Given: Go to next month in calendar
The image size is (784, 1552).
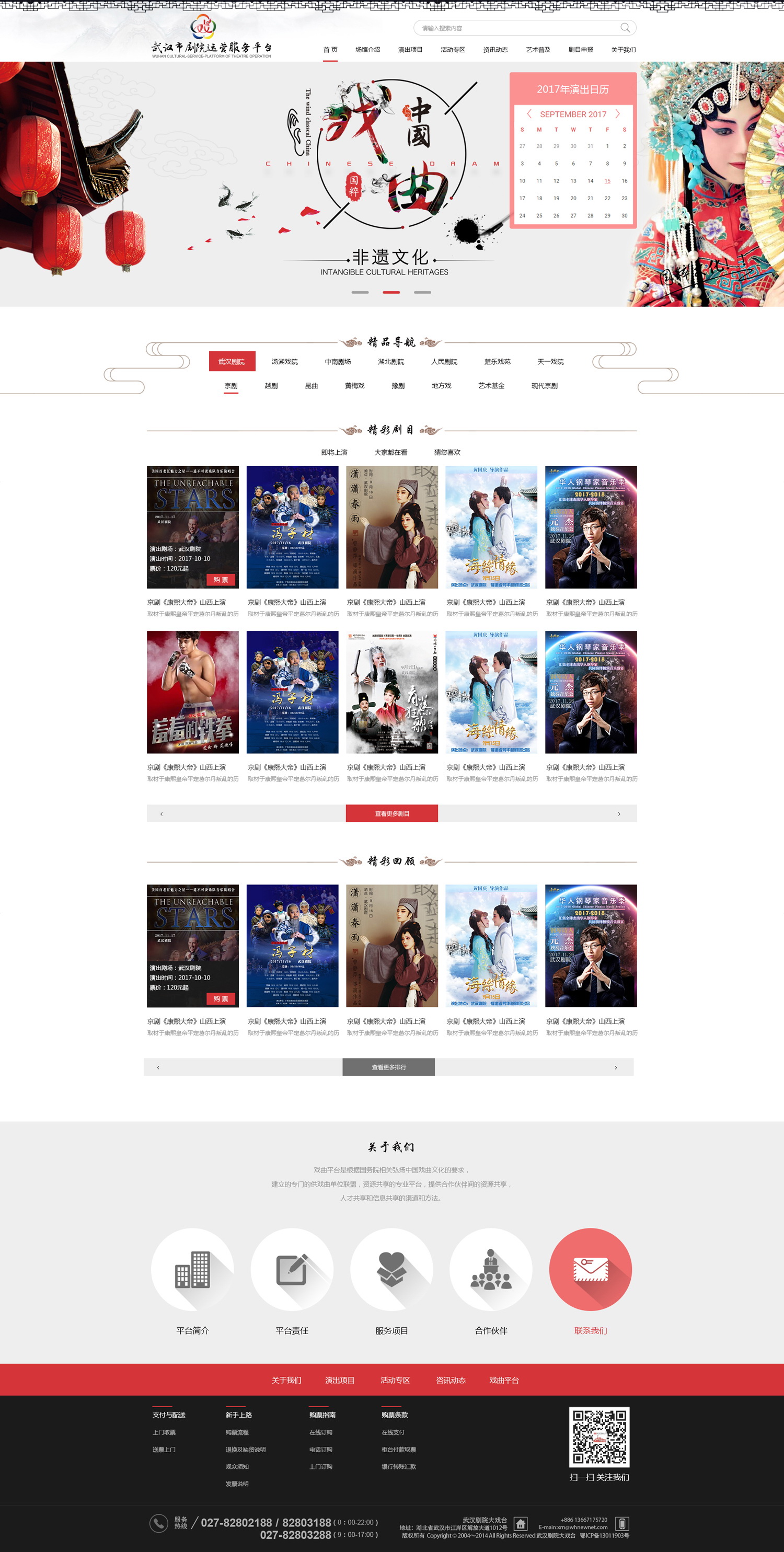Looking at the screenshot, I should click(617, 114).
